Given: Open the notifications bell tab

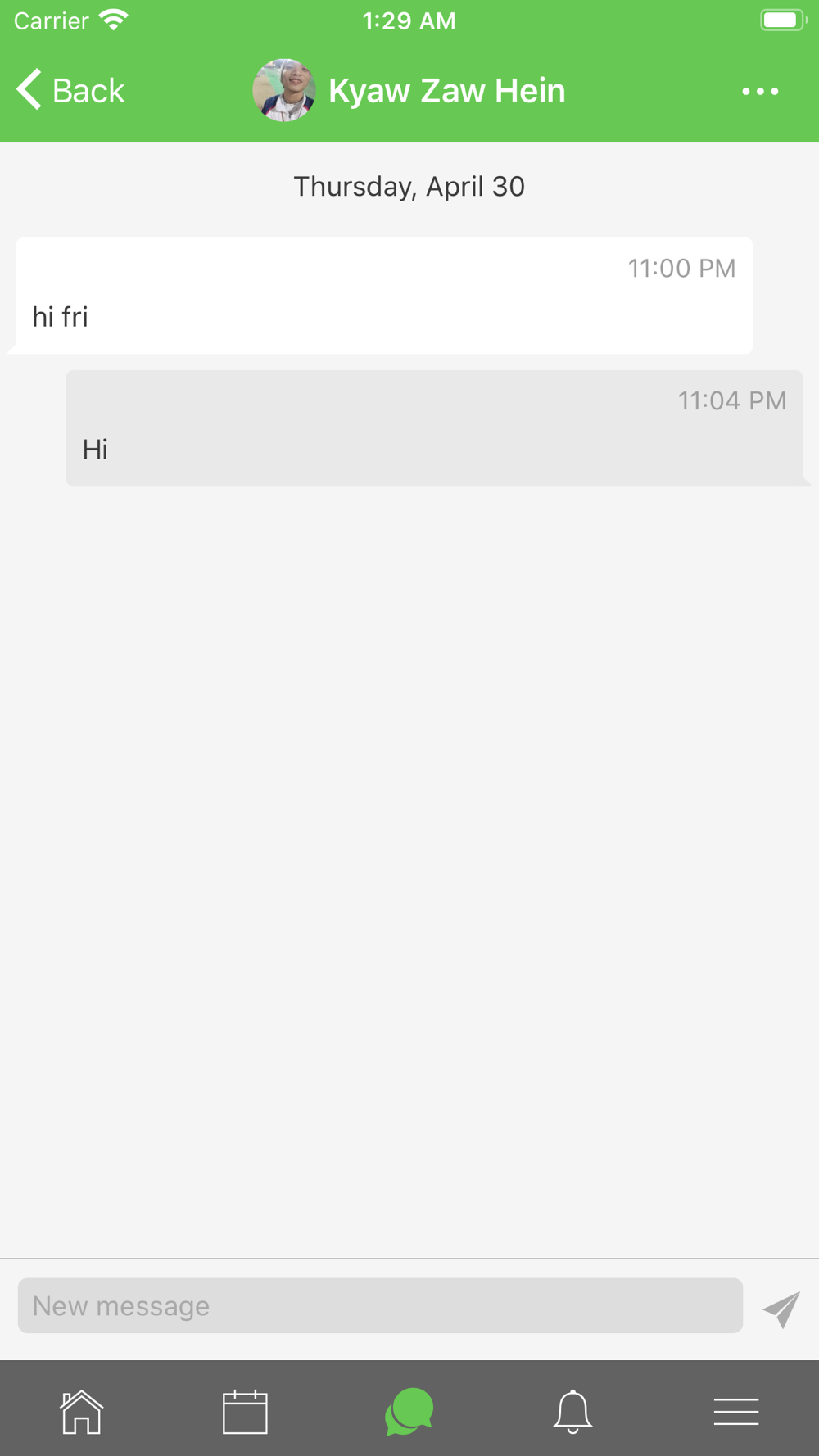Looking at the screenshot, I should 572,1412.
